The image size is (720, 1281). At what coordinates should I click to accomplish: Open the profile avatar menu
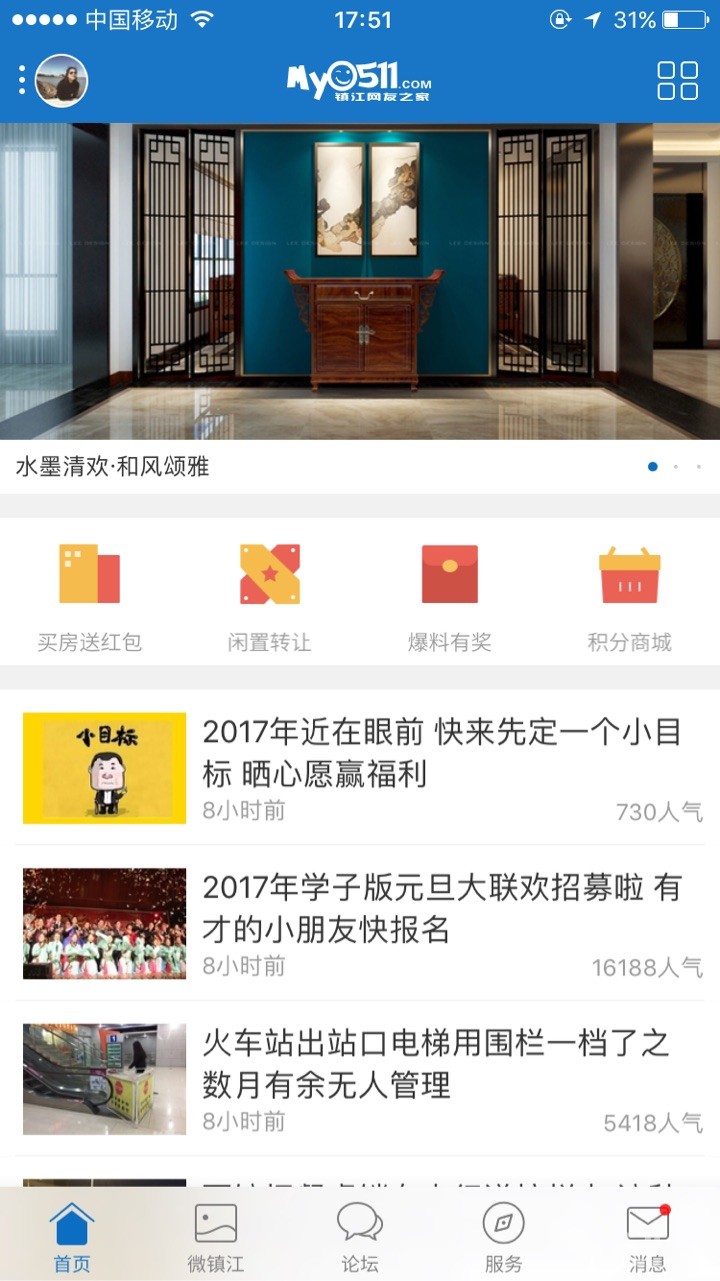click(61, 81)
